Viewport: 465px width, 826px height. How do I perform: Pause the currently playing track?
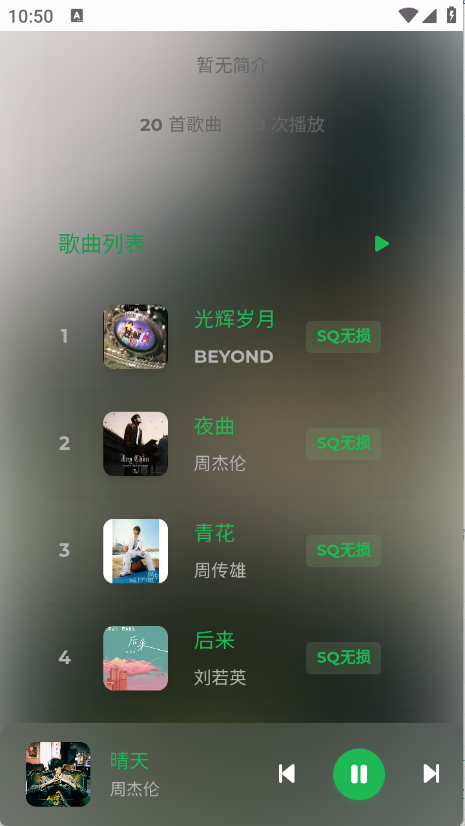coord(359,774)
